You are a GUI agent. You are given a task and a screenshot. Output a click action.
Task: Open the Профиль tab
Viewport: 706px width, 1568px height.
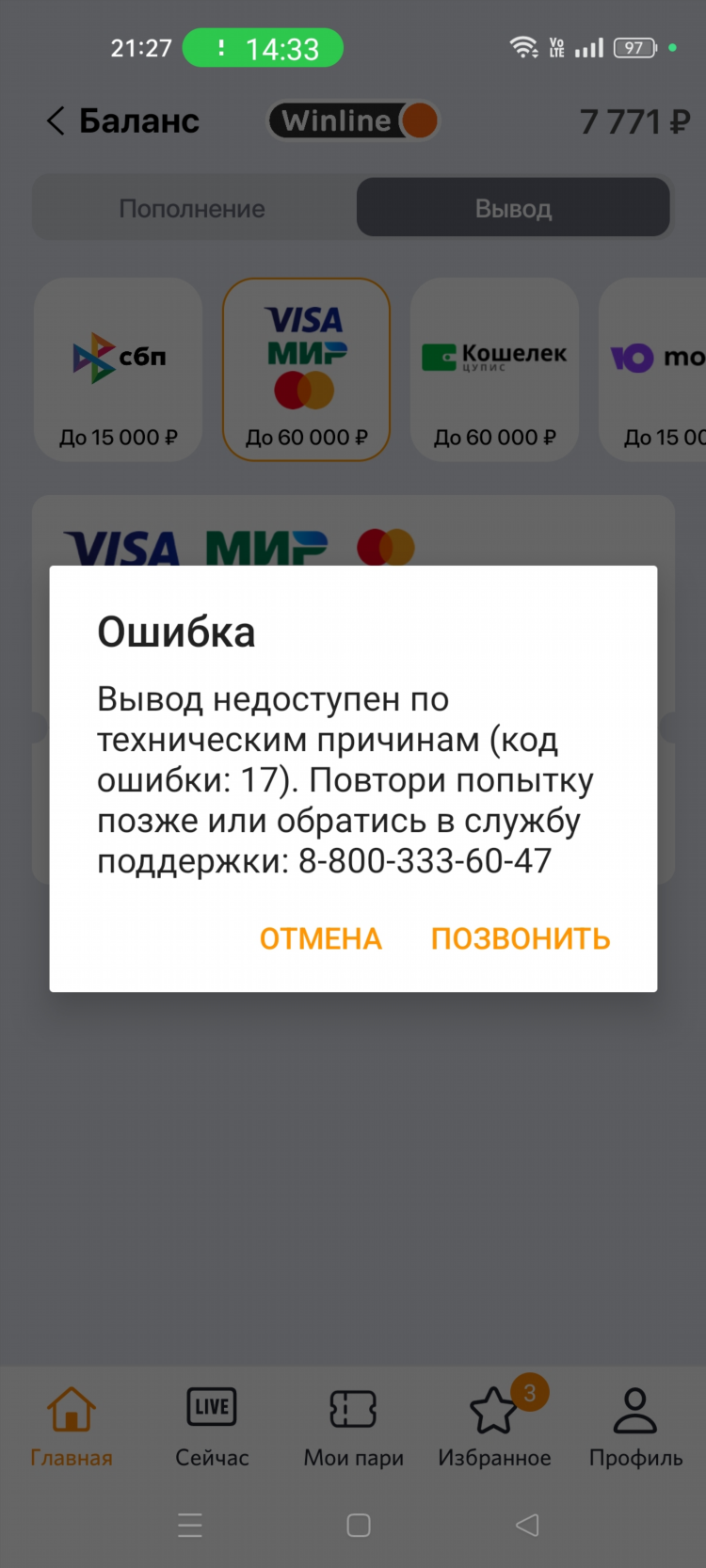pos(635,1427)
